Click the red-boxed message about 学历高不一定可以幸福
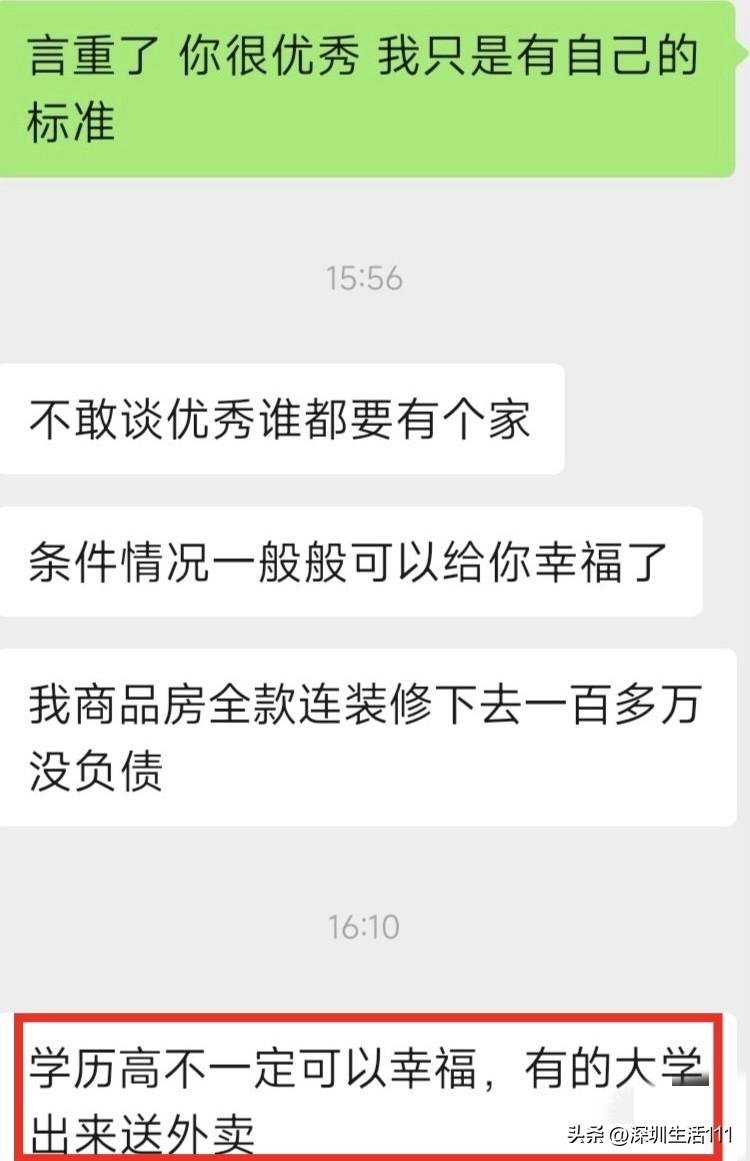This screenshot has height=1161, width=750. (370, 1090)
